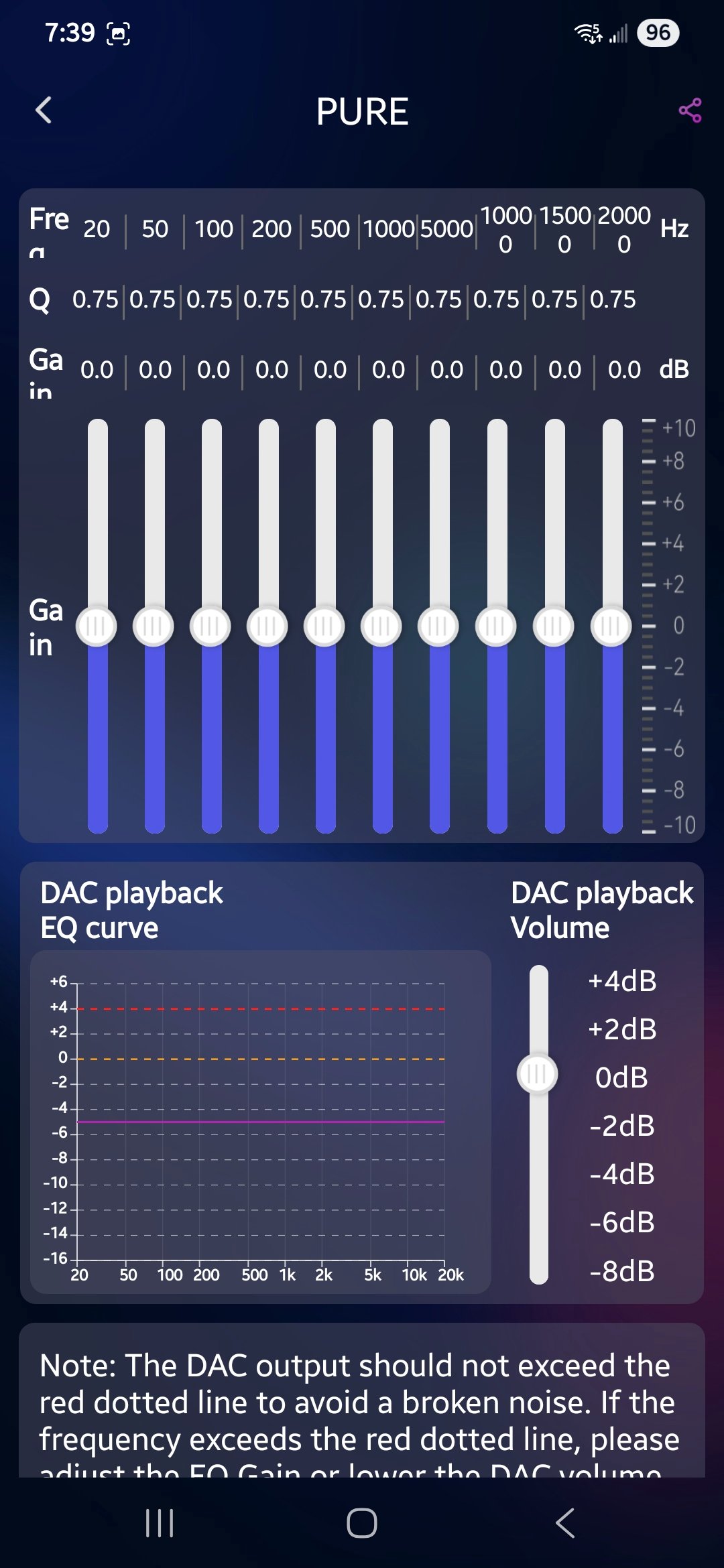The height and width of the screenshot is (1568, 724).
Task: Tap the DAC playback Volume slider handle
Action: (538, 1074)
